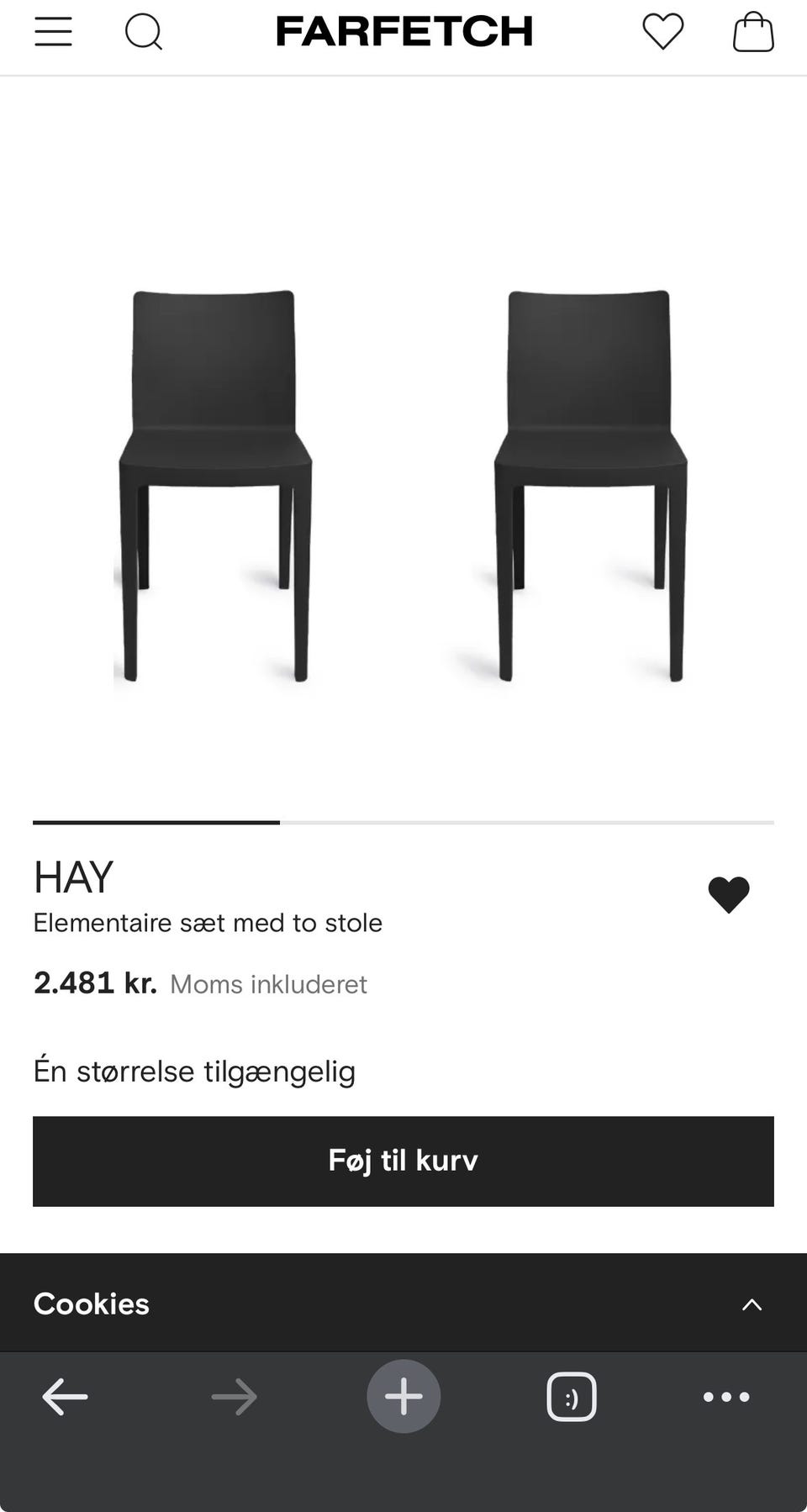Open the browser tabs switcher

572,1397
